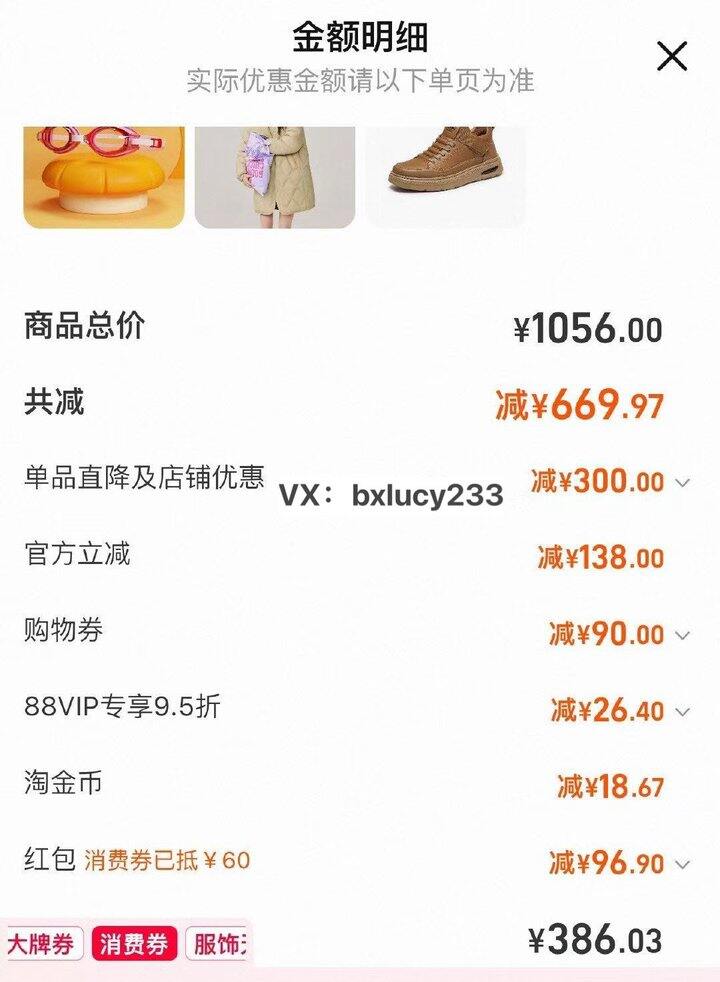The height and width of the screenshot is (982, 720).
Task: Select the 服饰 chip
Action: (218, 944)
